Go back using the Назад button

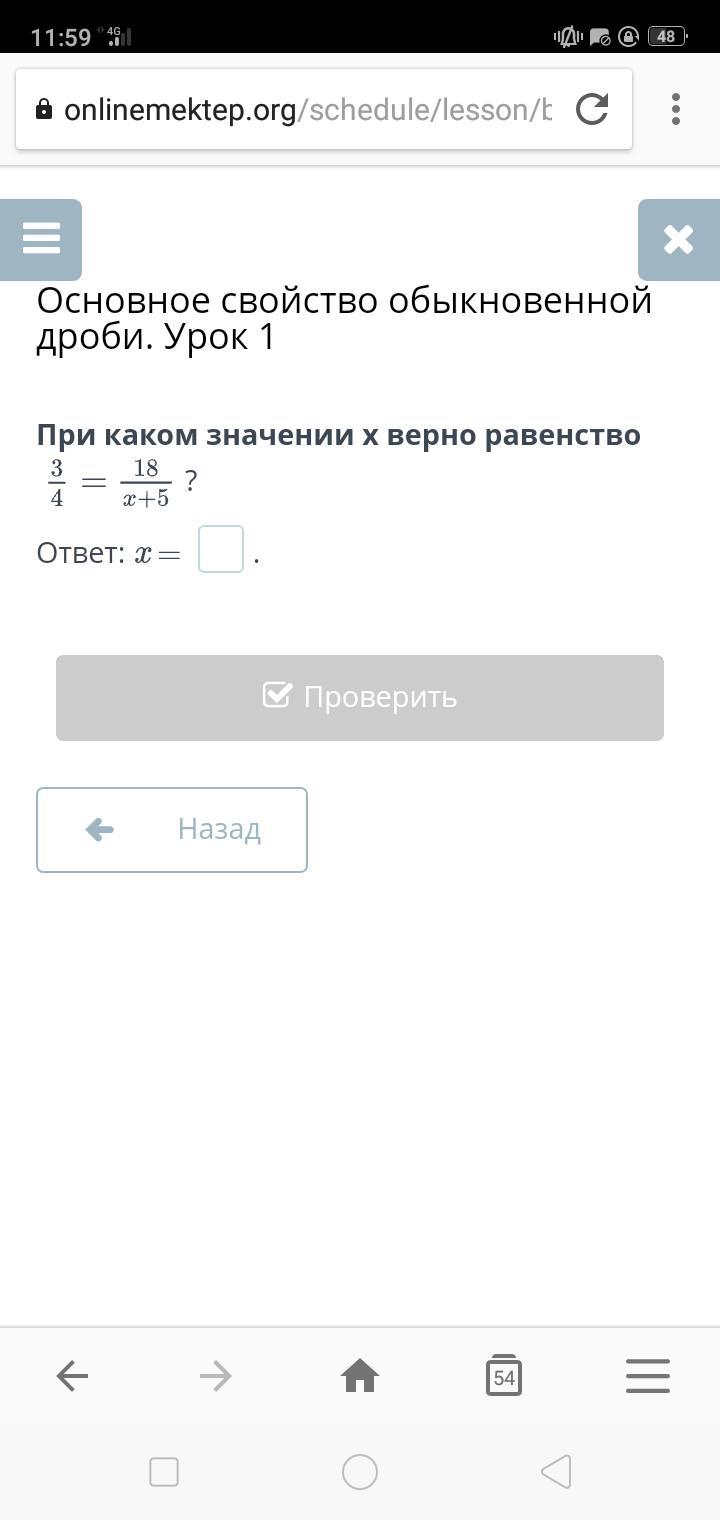[x=172, y=830]
